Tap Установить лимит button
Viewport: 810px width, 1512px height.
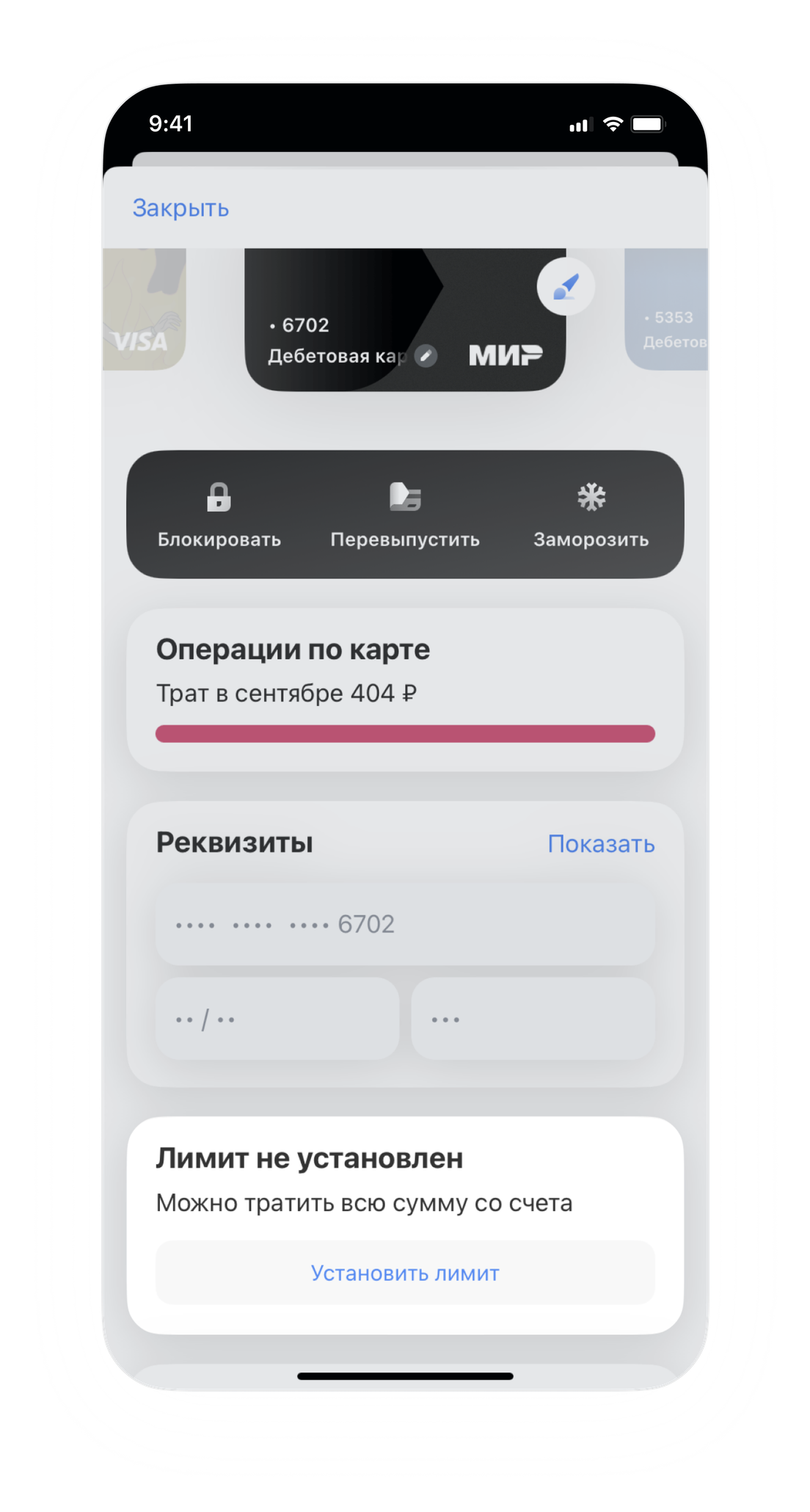(405, 1273)
